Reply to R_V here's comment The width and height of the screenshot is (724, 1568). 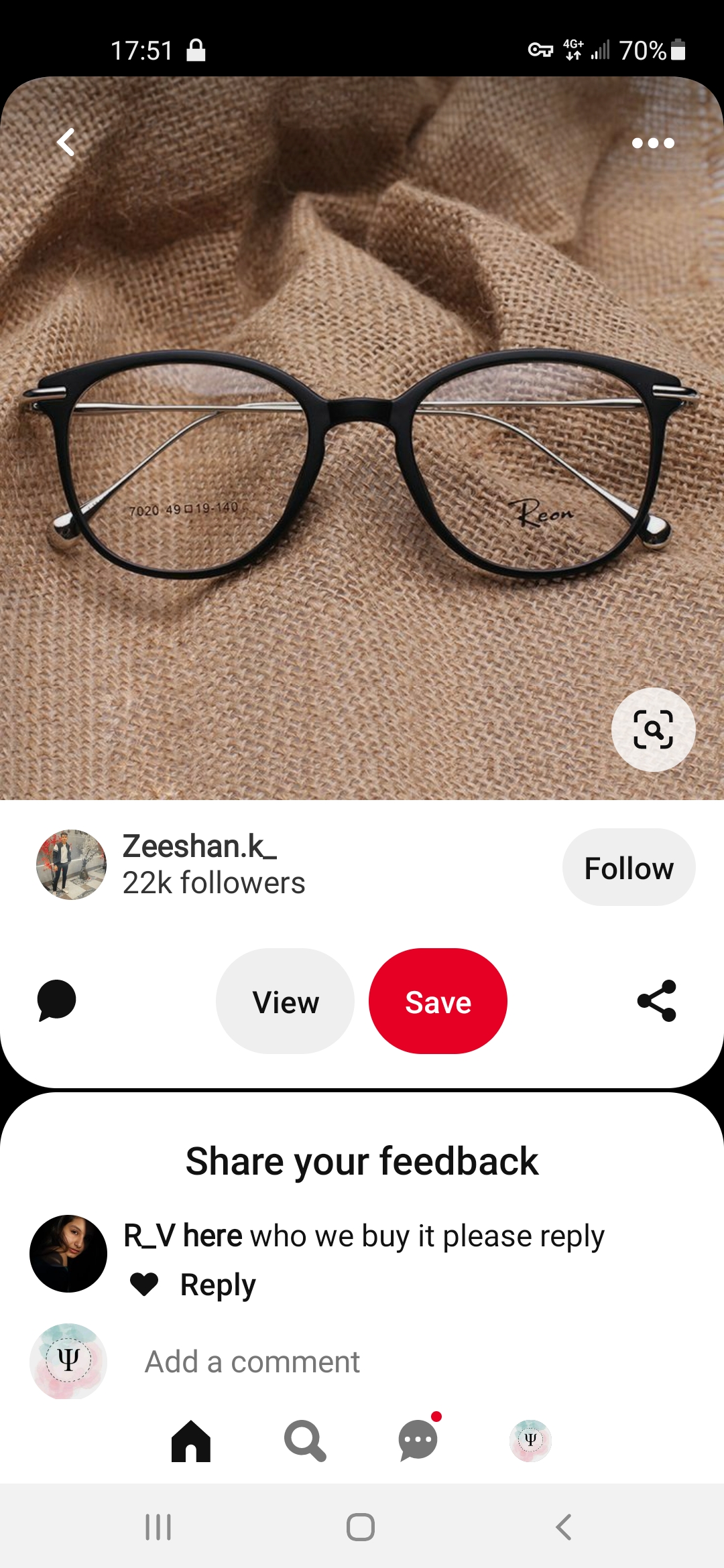pyautogui.click(x=218, y=1285)
